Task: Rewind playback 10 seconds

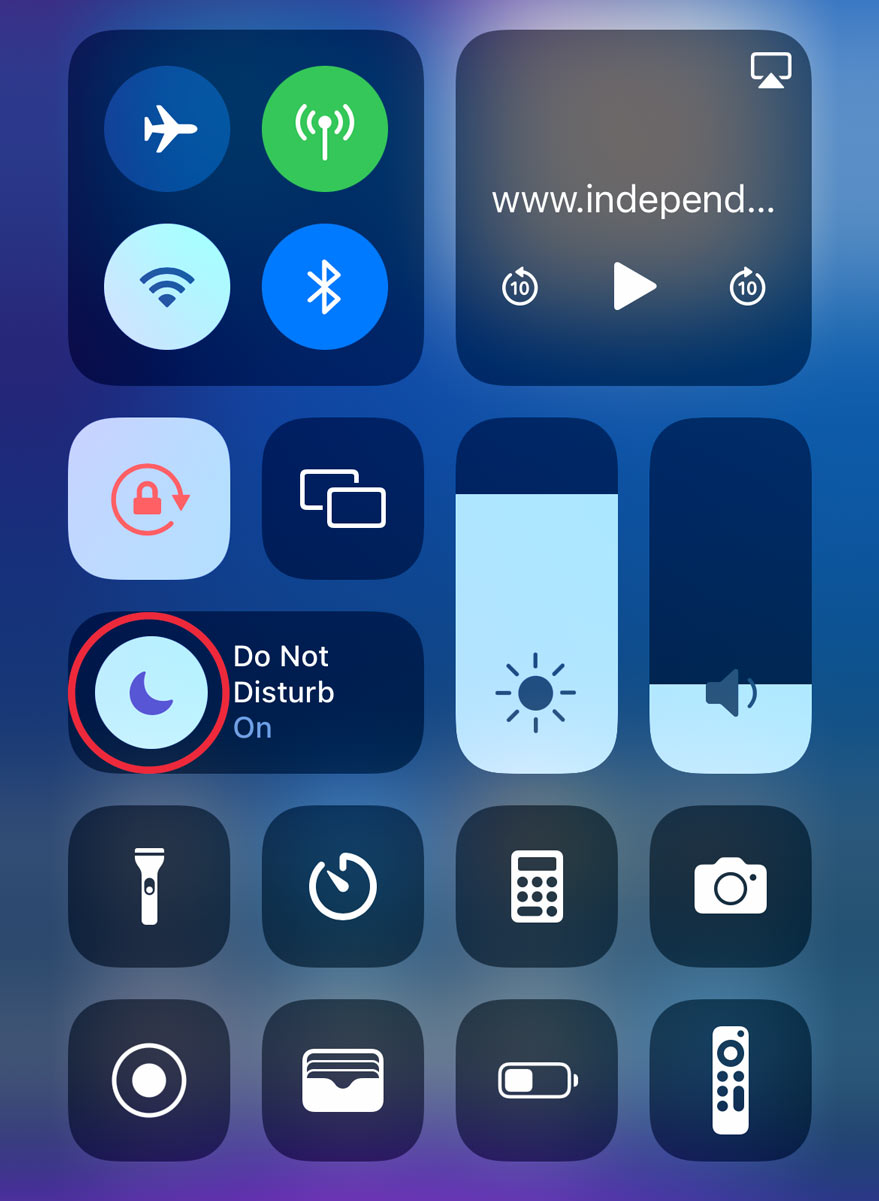Action: click(x=519, y=288)
